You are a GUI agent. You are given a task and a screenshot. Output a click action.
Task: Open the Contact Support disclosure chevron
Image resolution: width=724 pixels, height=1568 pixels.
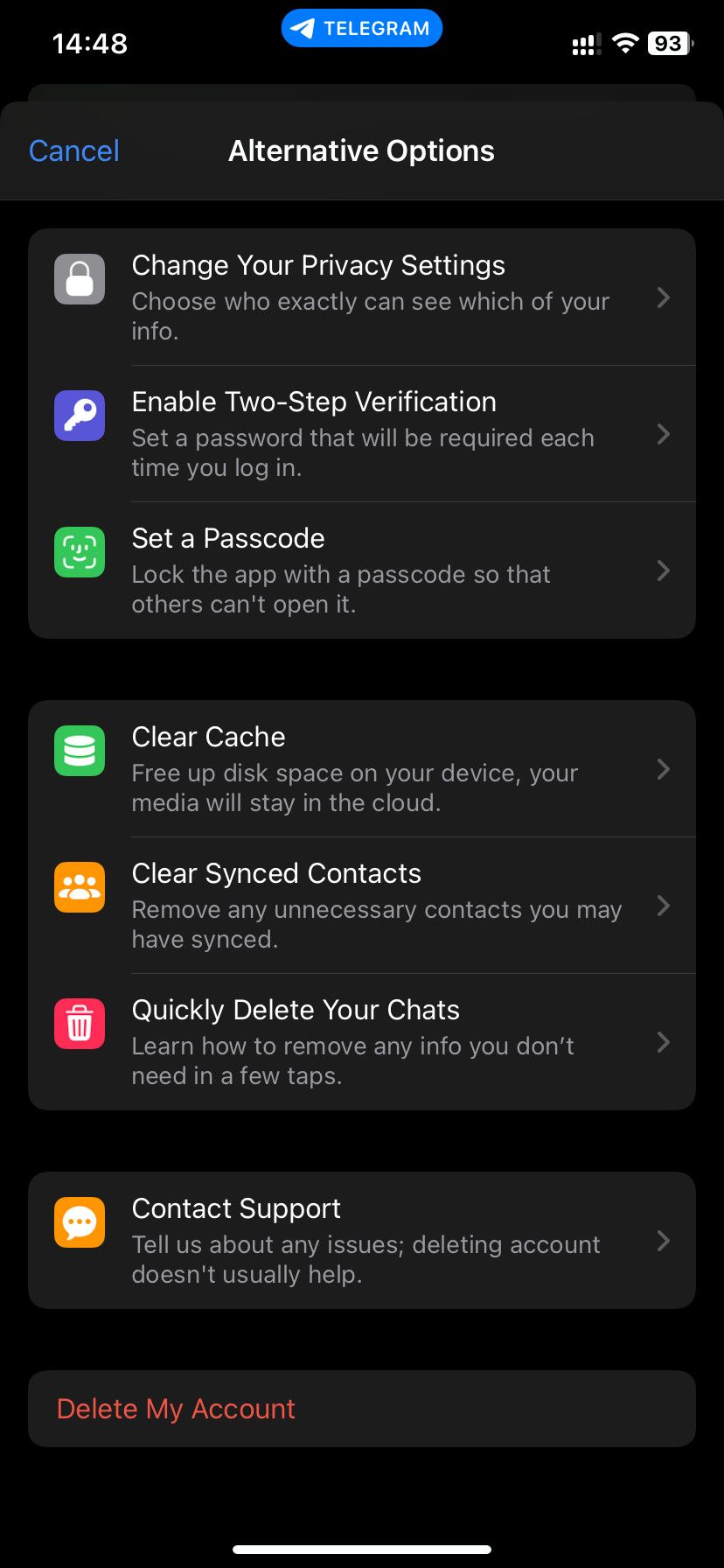(x=663, y=1240)
